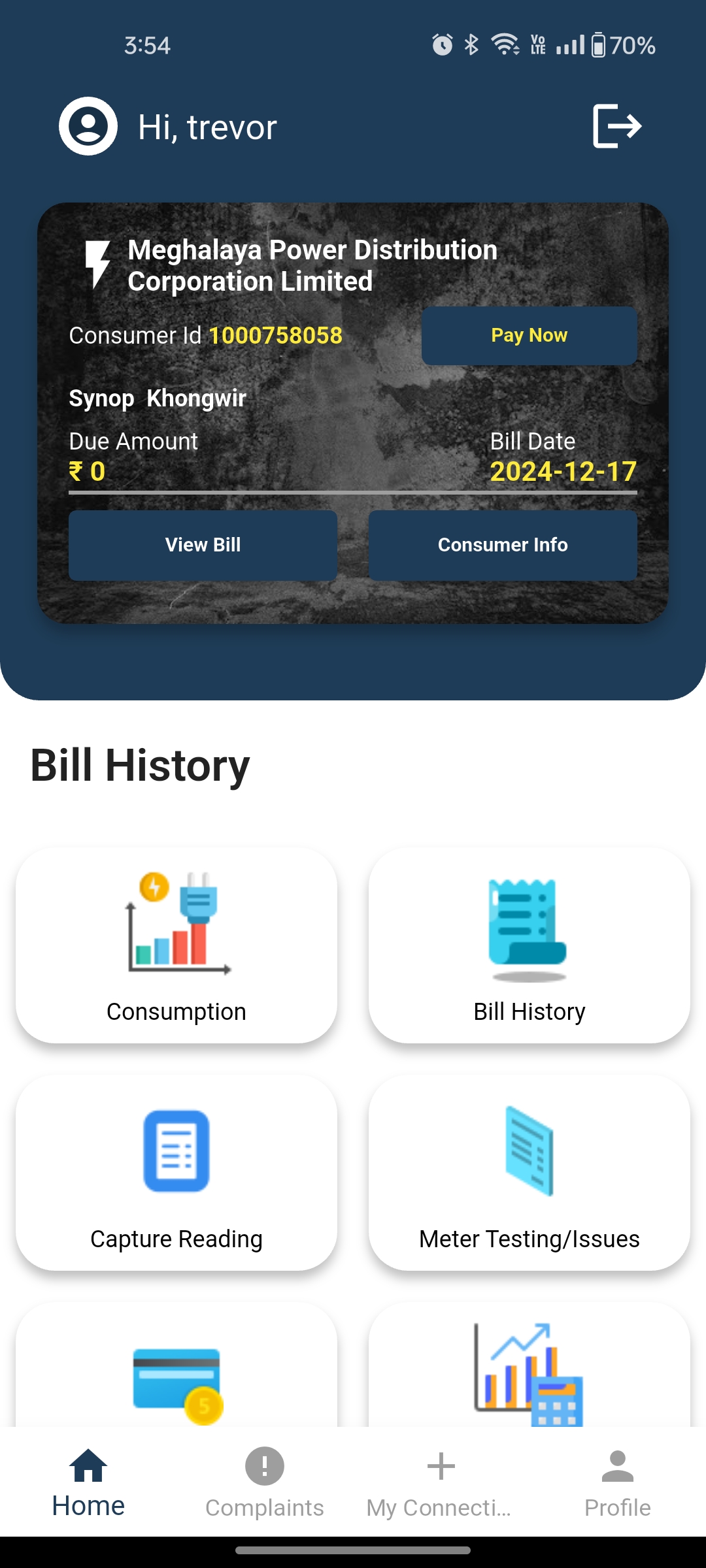
Task: Select the Capture Reading card
Action: point(176,1173)
